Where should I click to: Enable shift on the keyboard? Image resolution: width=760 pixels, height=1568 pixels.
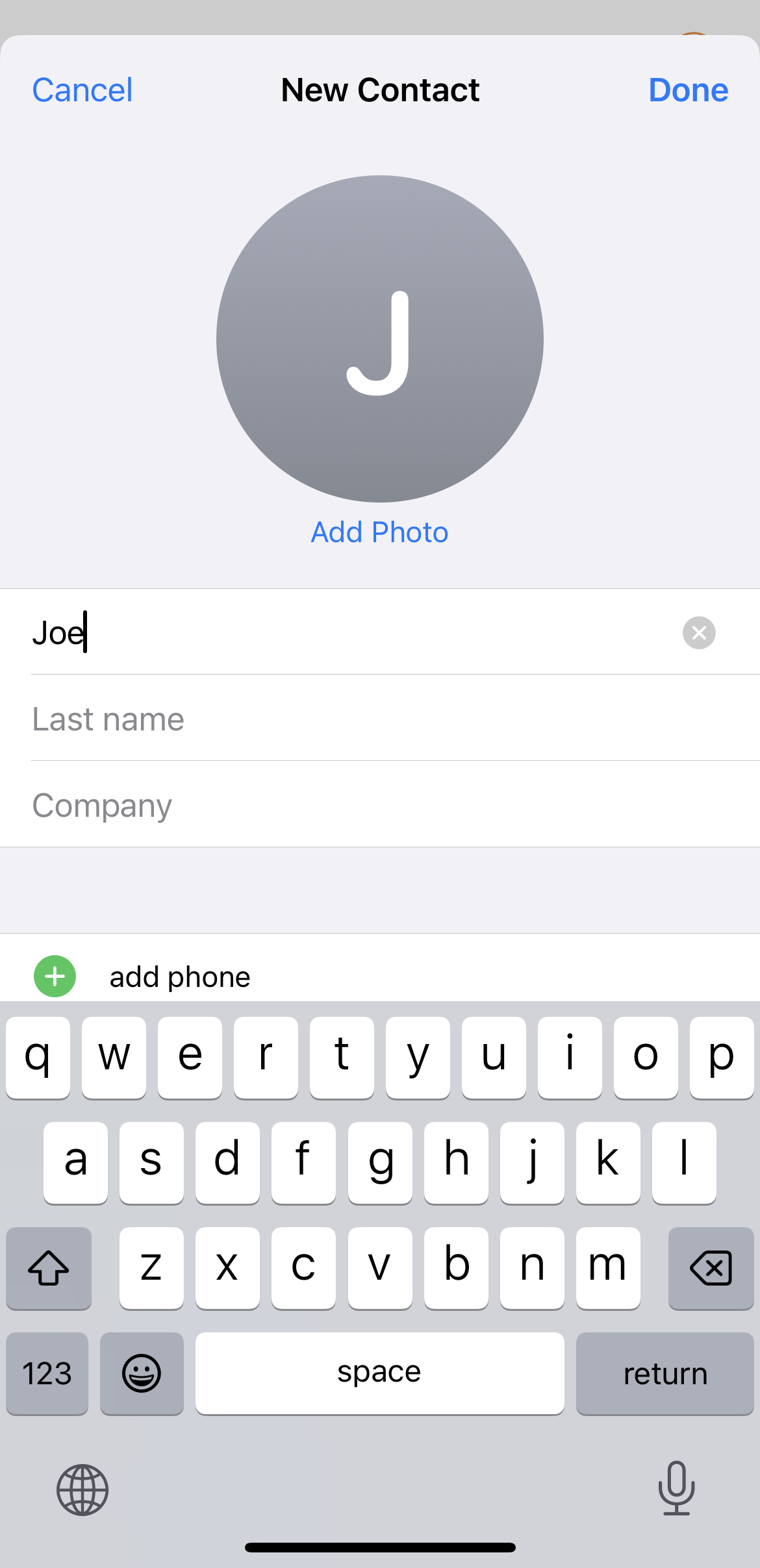(x=49, y=1268)
